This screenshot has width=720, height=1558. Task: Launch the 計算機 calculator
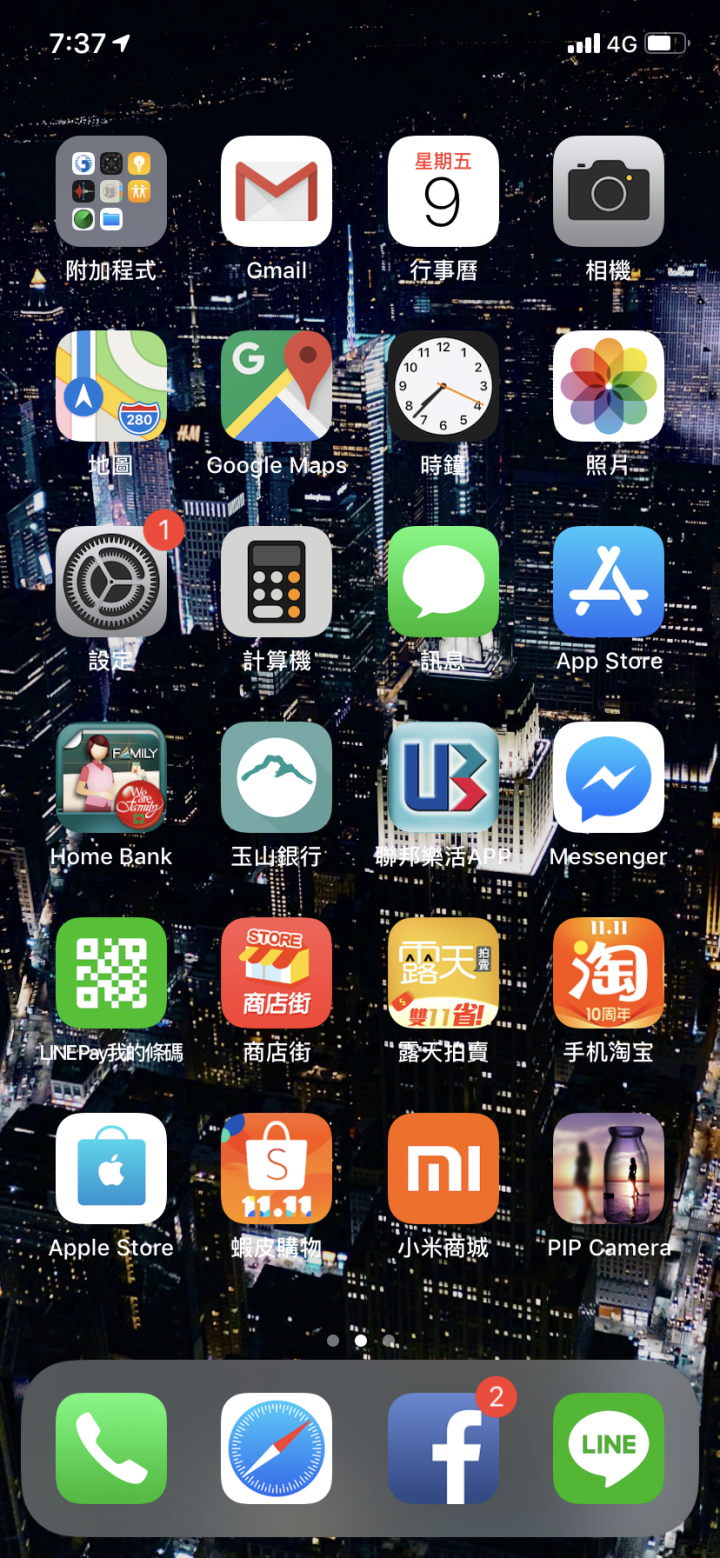[276, 582]
